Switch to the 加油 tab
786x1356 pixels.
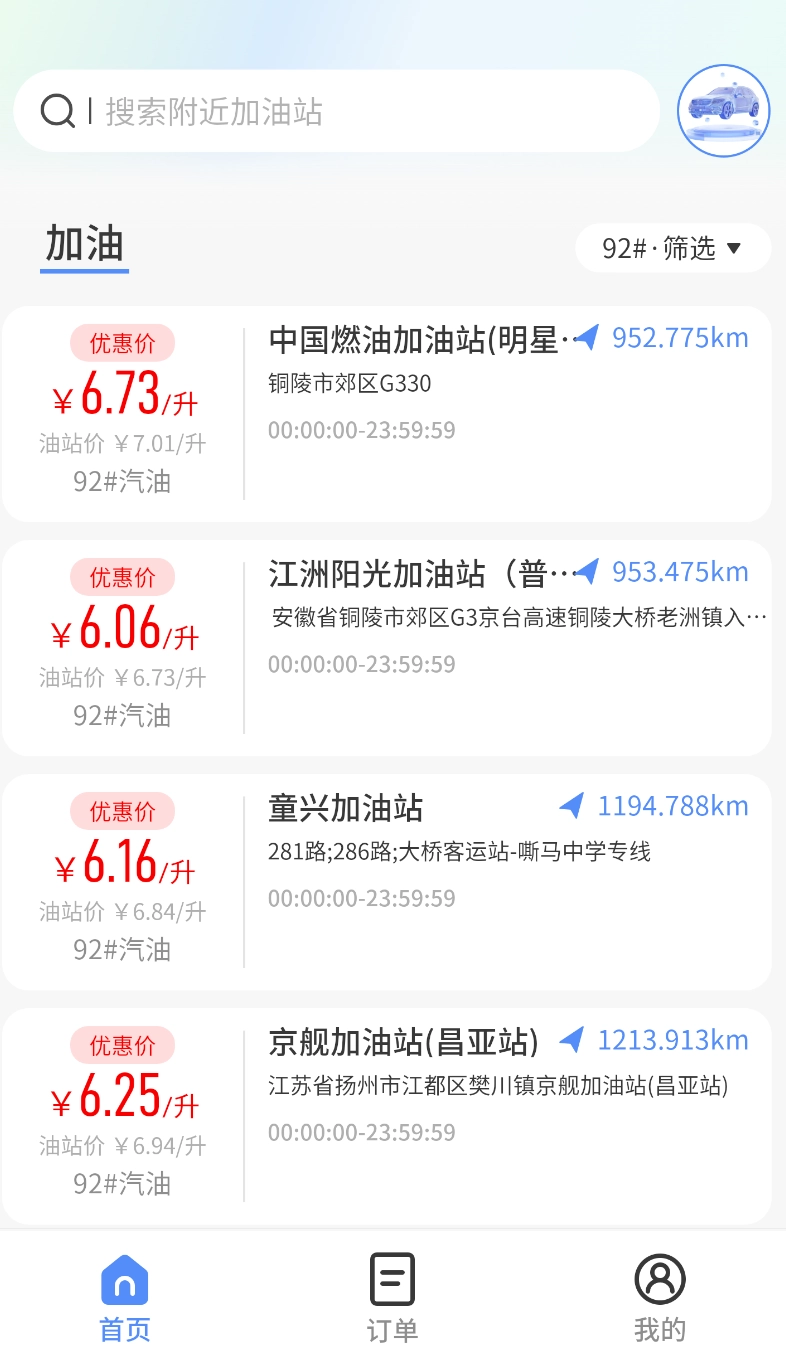pos(83,240)
